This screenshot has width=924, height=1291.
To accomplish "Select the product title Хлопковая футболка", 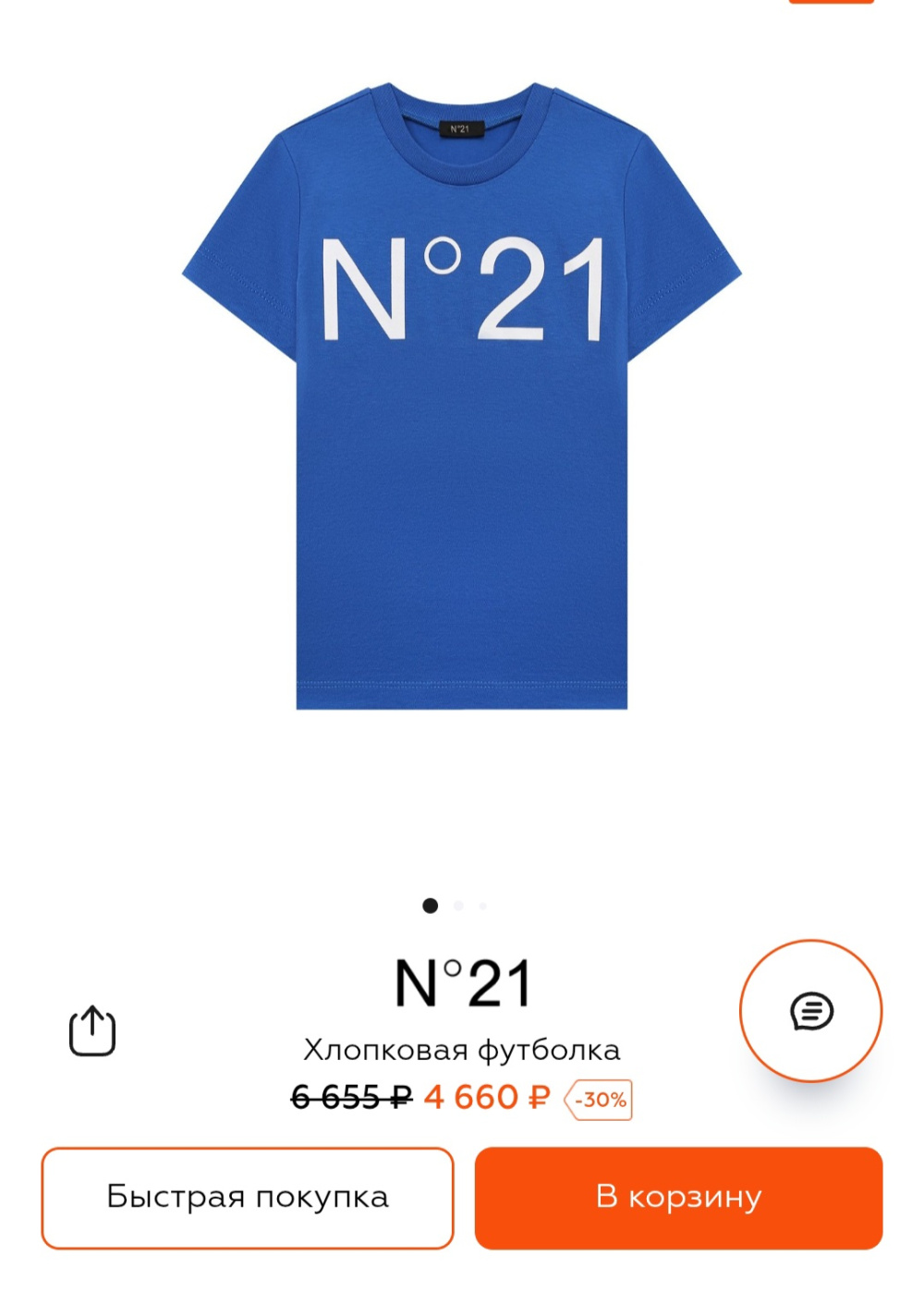I will coord(462,1050).
